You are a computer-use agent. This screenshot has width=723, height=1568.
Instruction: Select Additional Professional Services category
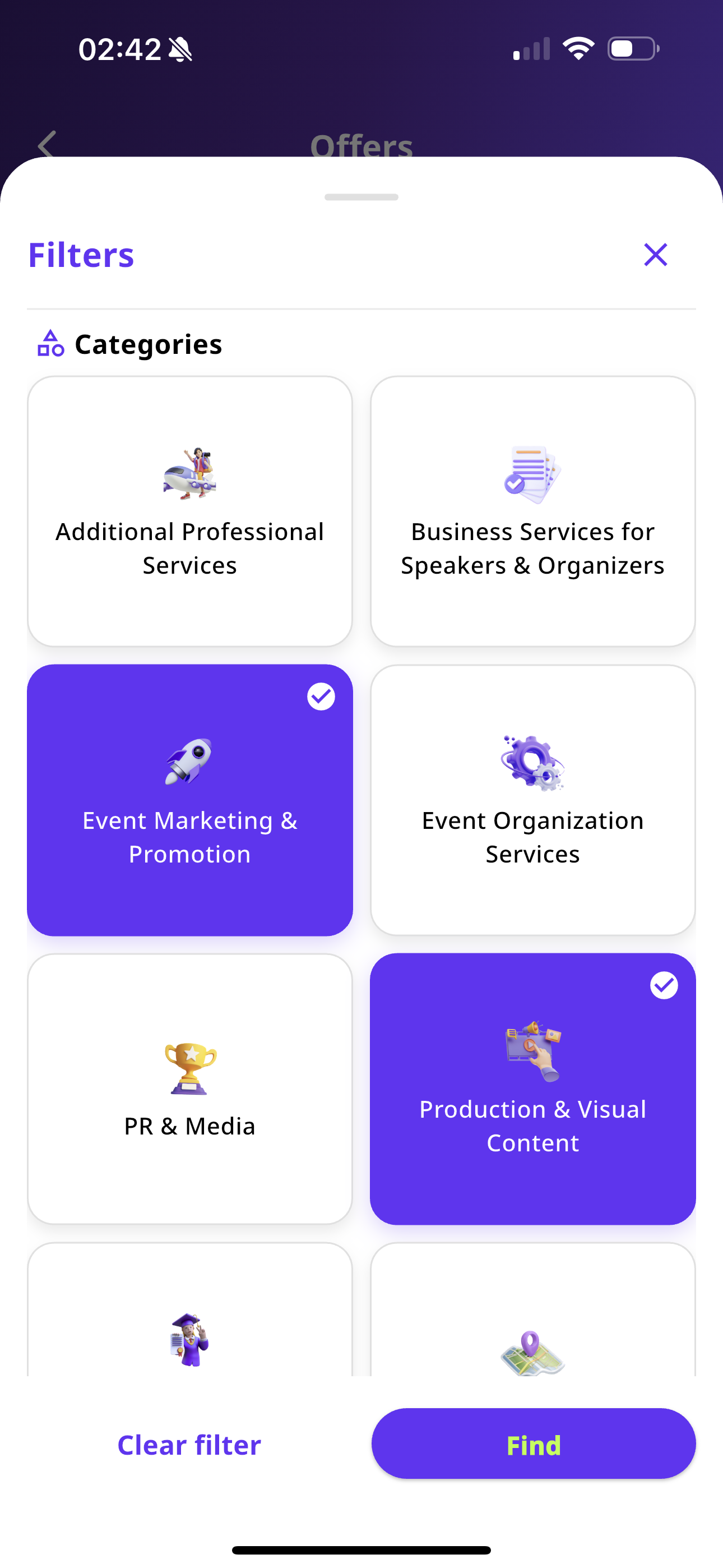(190, 511)
